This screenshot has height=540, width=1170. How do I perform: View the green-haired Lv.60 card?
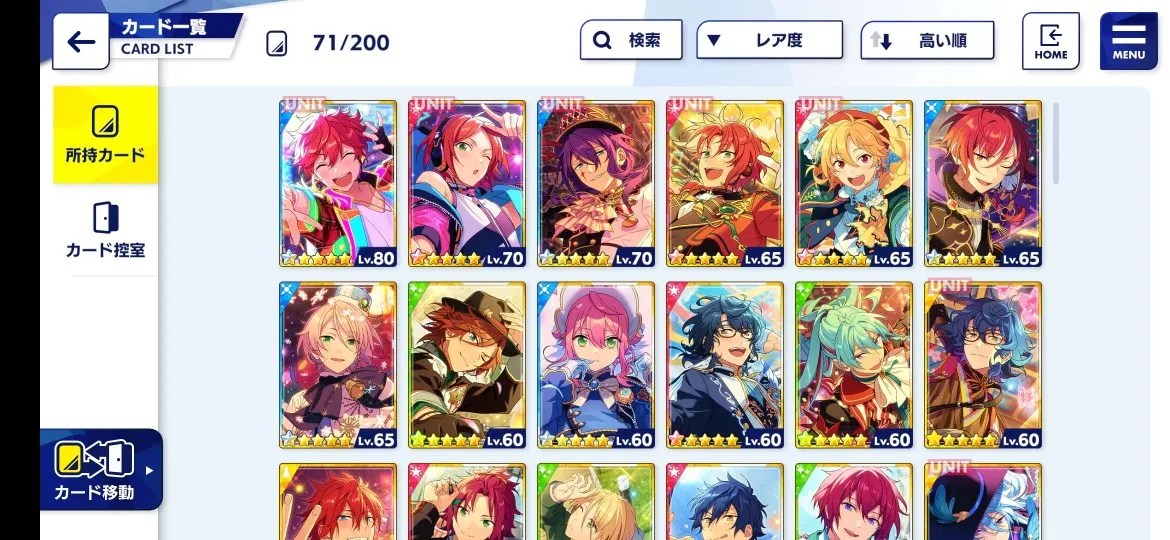point(854,365)
